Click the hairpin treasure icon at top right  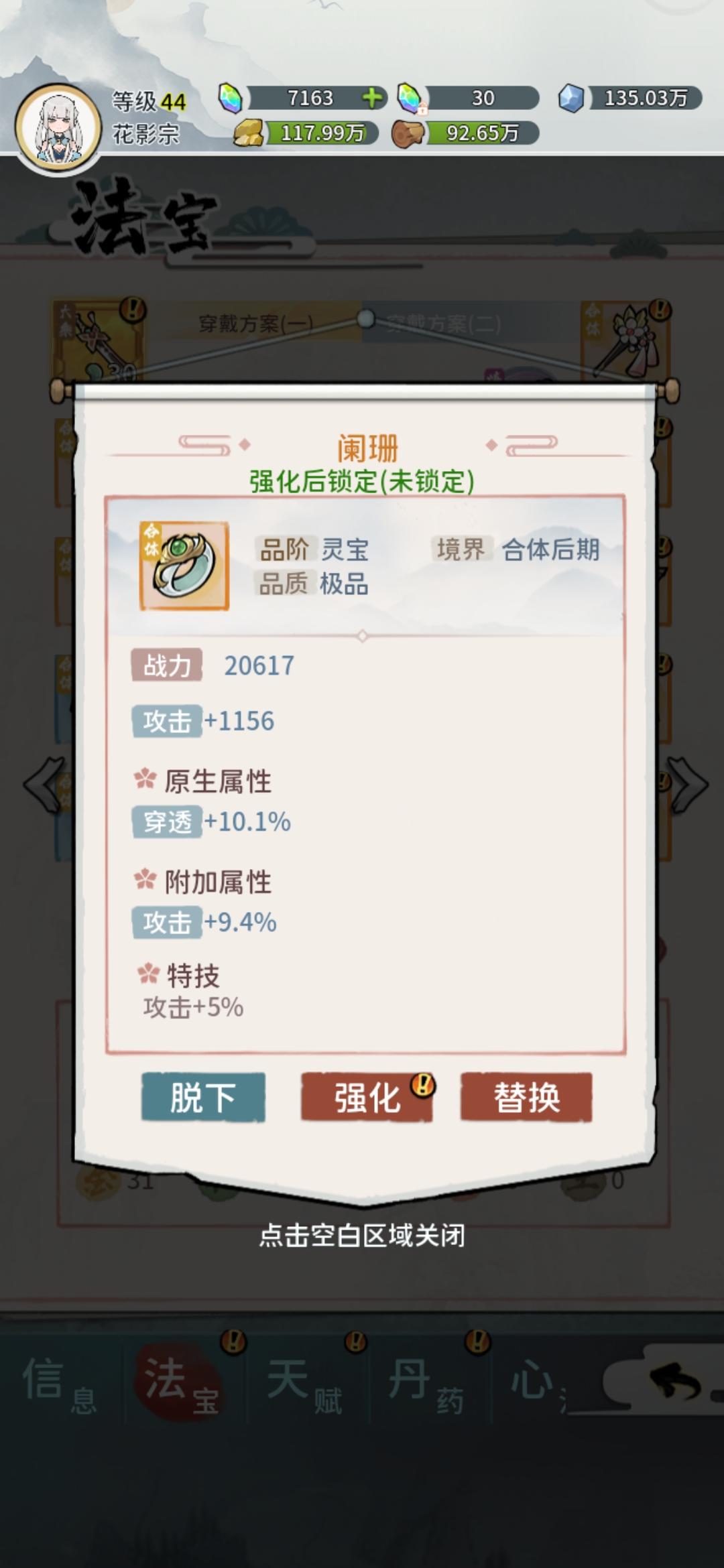pyautogui.click(x=627, y=338)
